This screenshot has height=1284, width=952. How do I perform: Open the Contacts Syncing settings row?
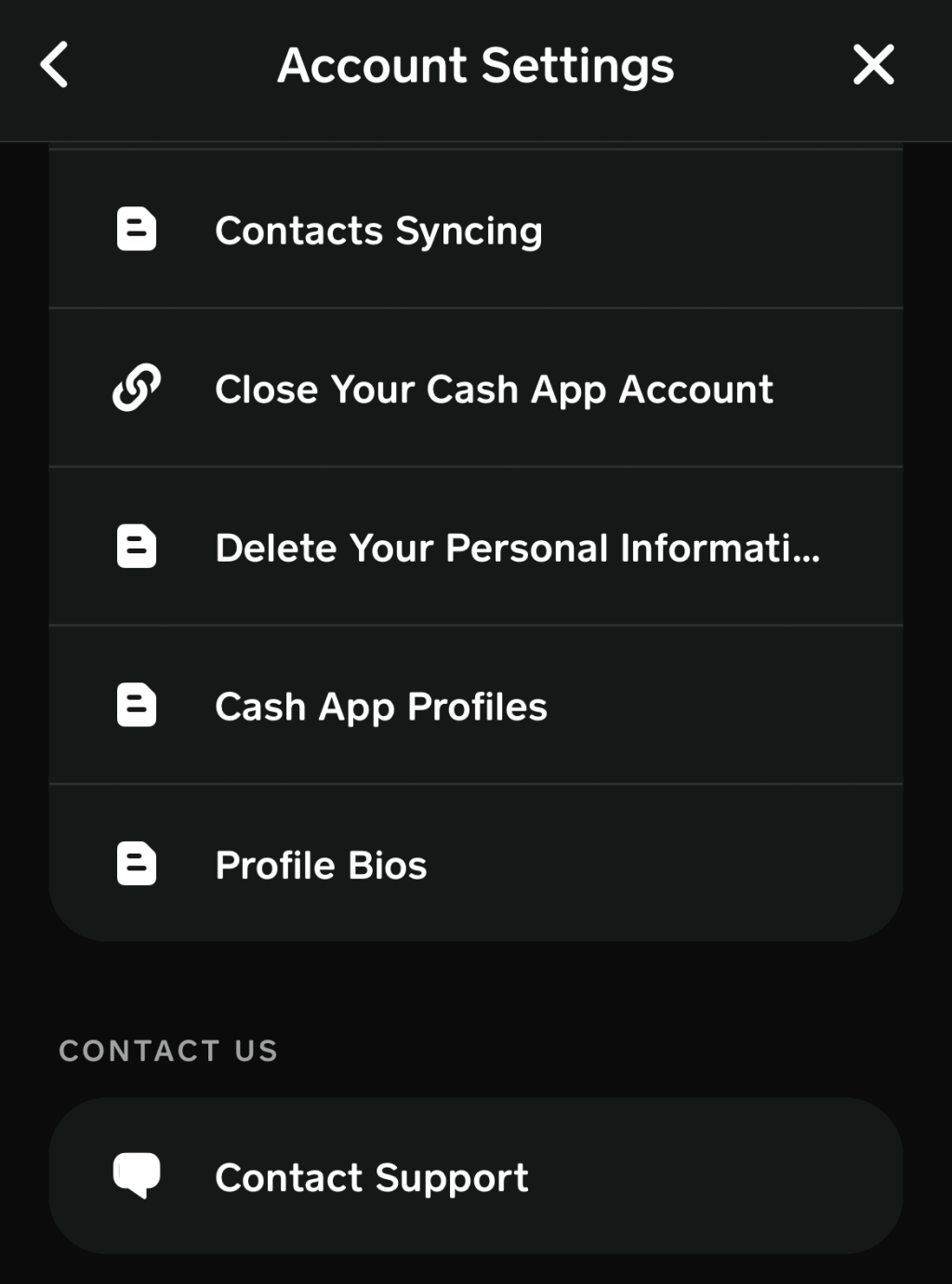476,230
